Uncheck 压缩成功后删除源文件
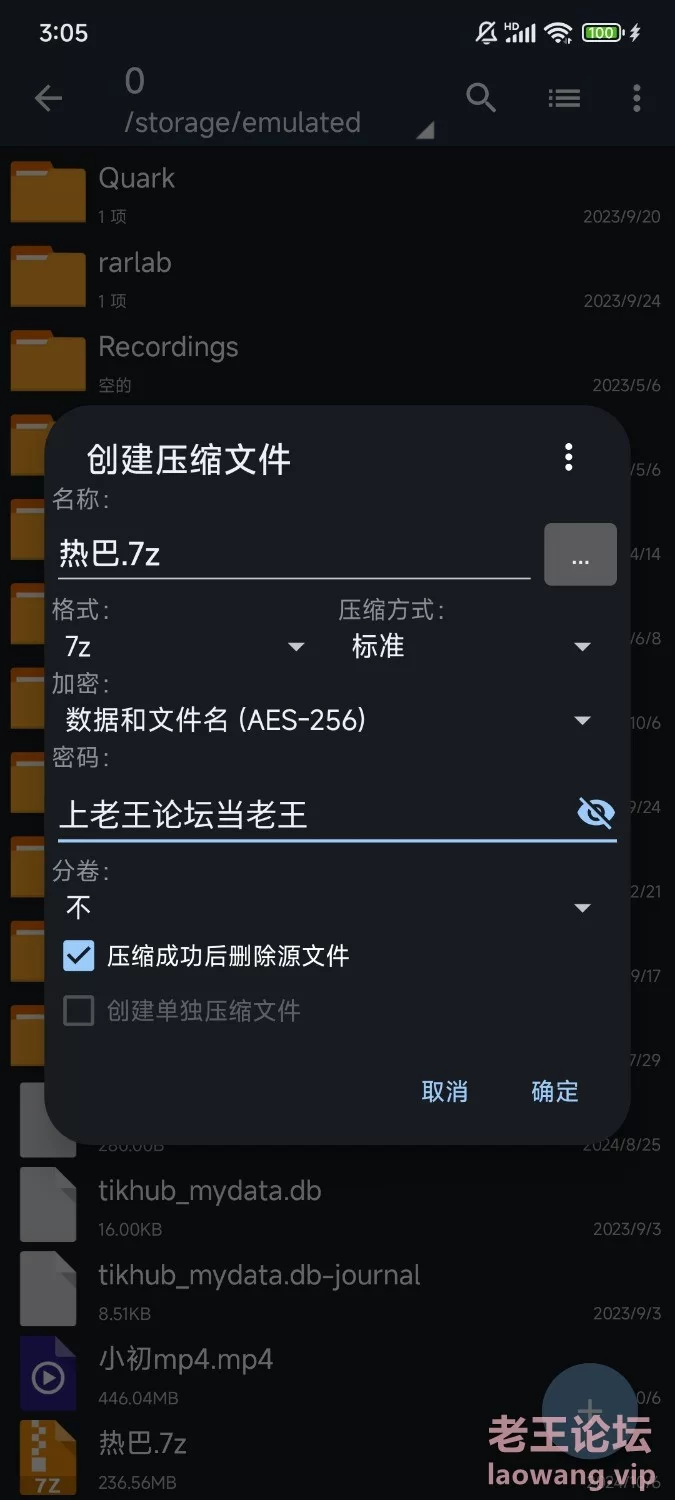 (x=79, y=956)
